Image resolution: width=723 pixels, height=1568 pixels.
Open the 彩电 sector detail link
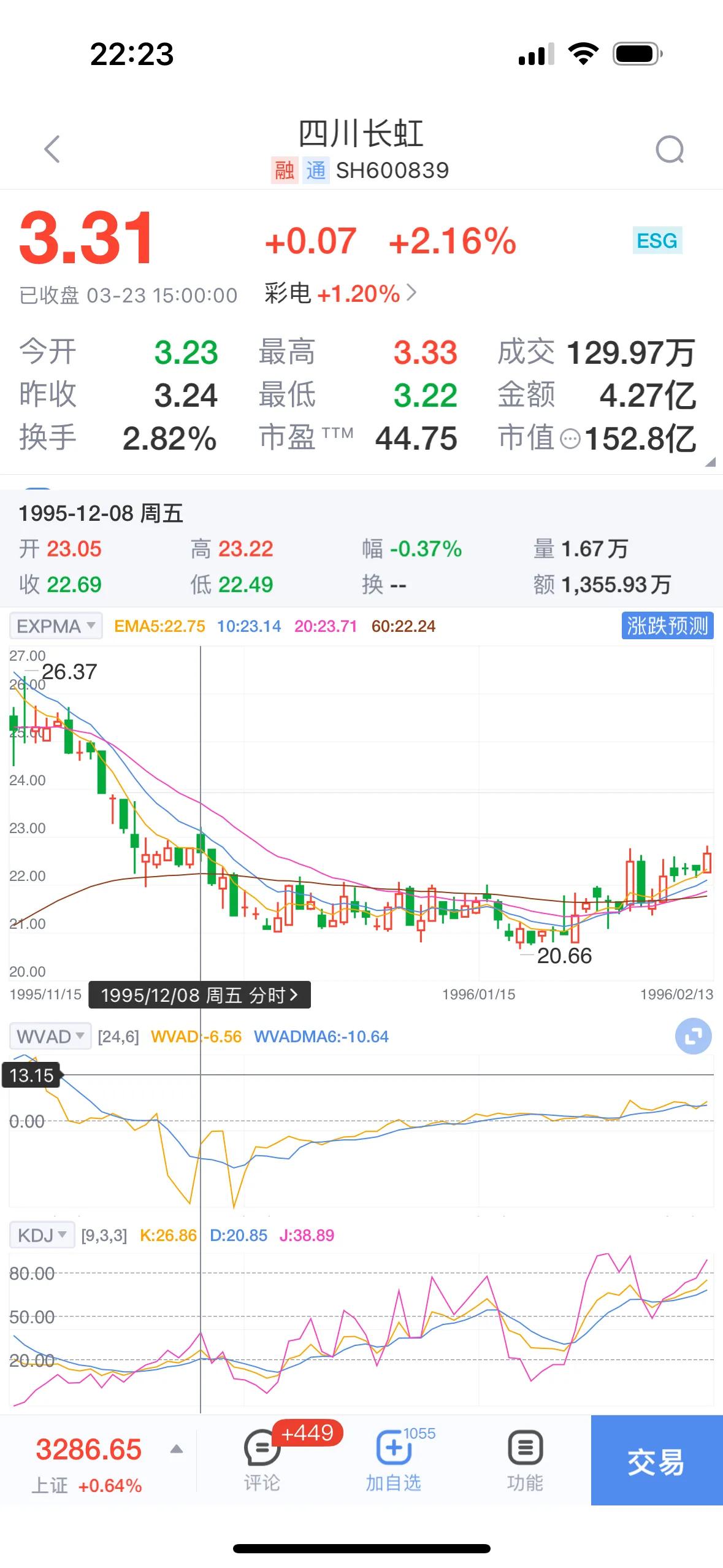tap(339, 294)
